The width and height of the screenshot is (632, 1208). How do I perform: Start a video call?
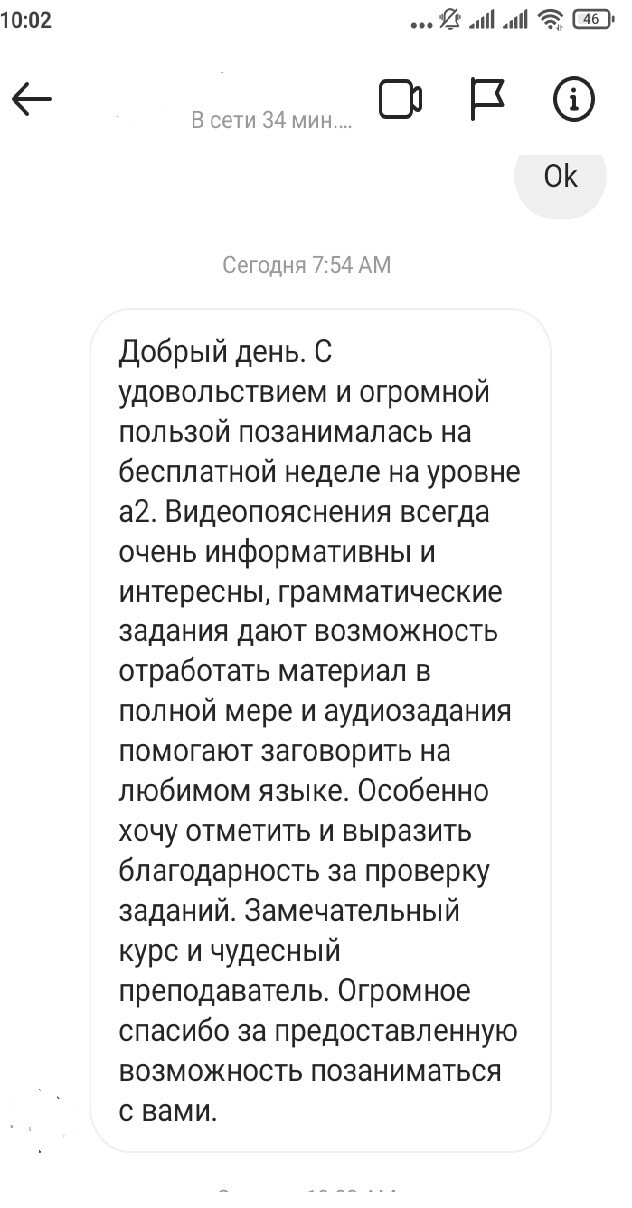click(x=400, y=99)
